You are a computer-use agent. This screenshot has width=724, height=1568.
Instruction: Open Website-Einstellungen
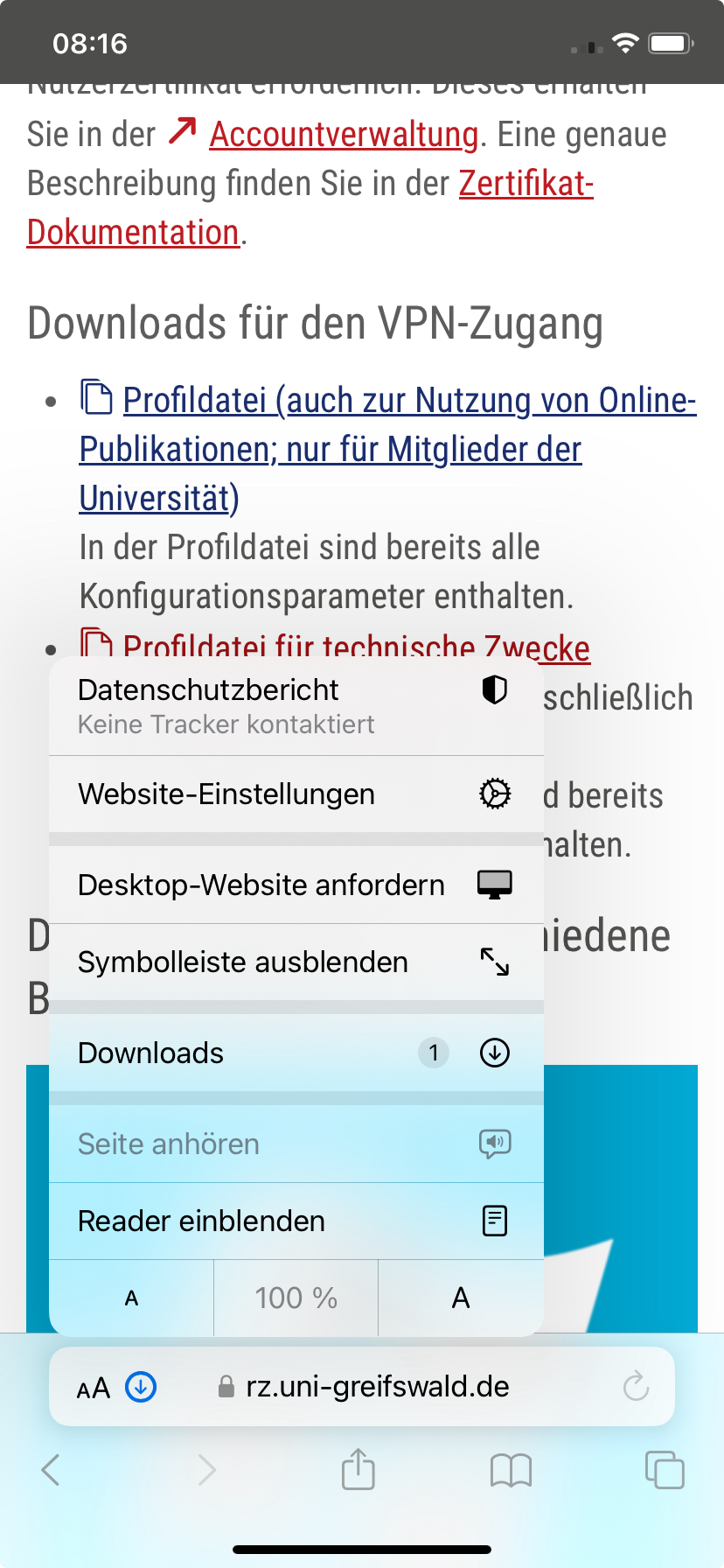[296, 794]
